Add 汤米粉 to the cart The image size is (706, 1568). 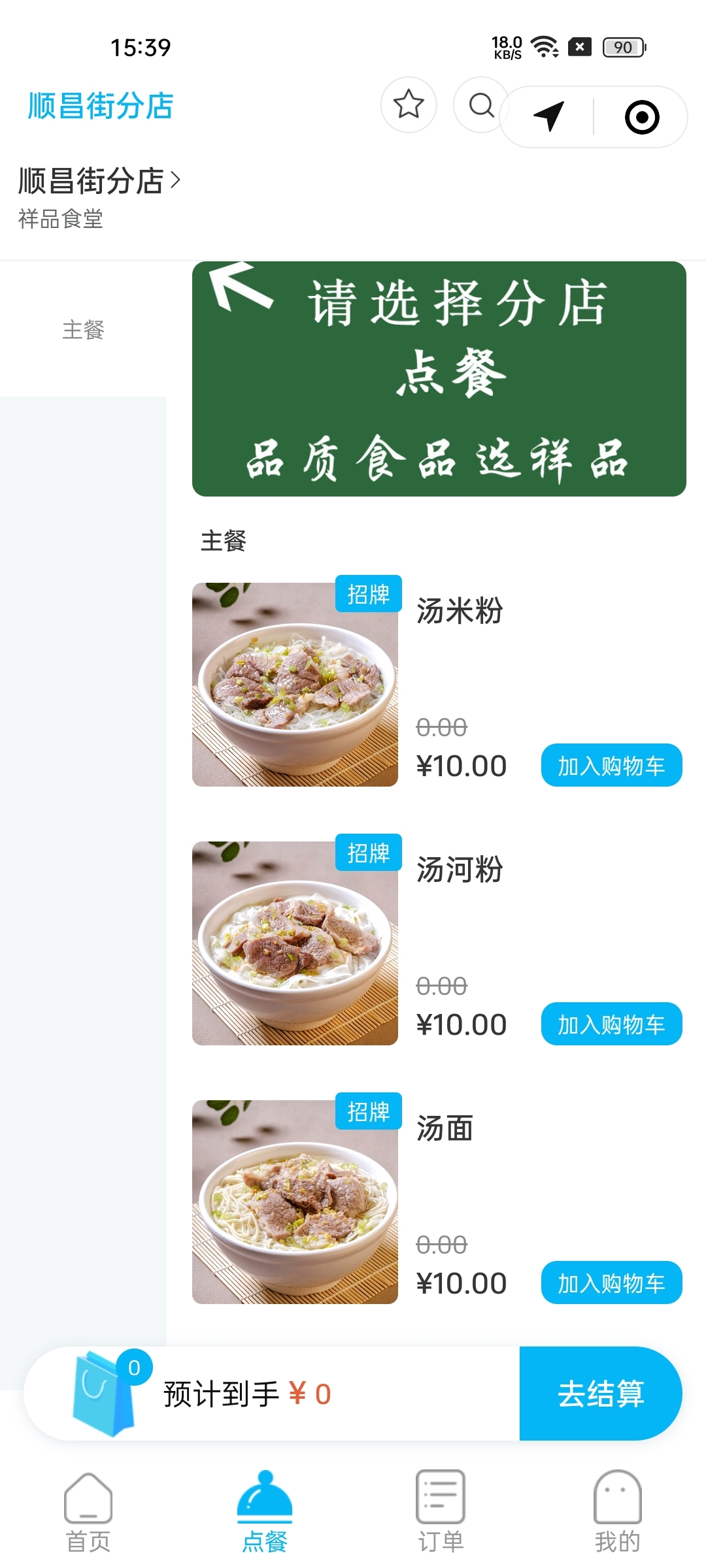(x=611, y=766)
